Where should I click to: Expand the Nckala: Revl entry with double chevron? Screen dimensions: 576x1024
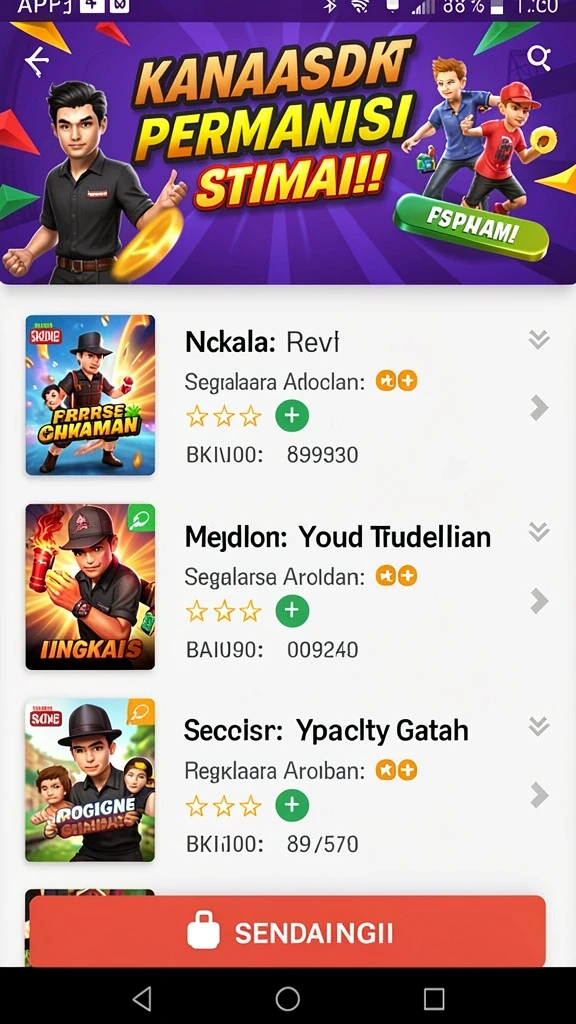point(539,339)
